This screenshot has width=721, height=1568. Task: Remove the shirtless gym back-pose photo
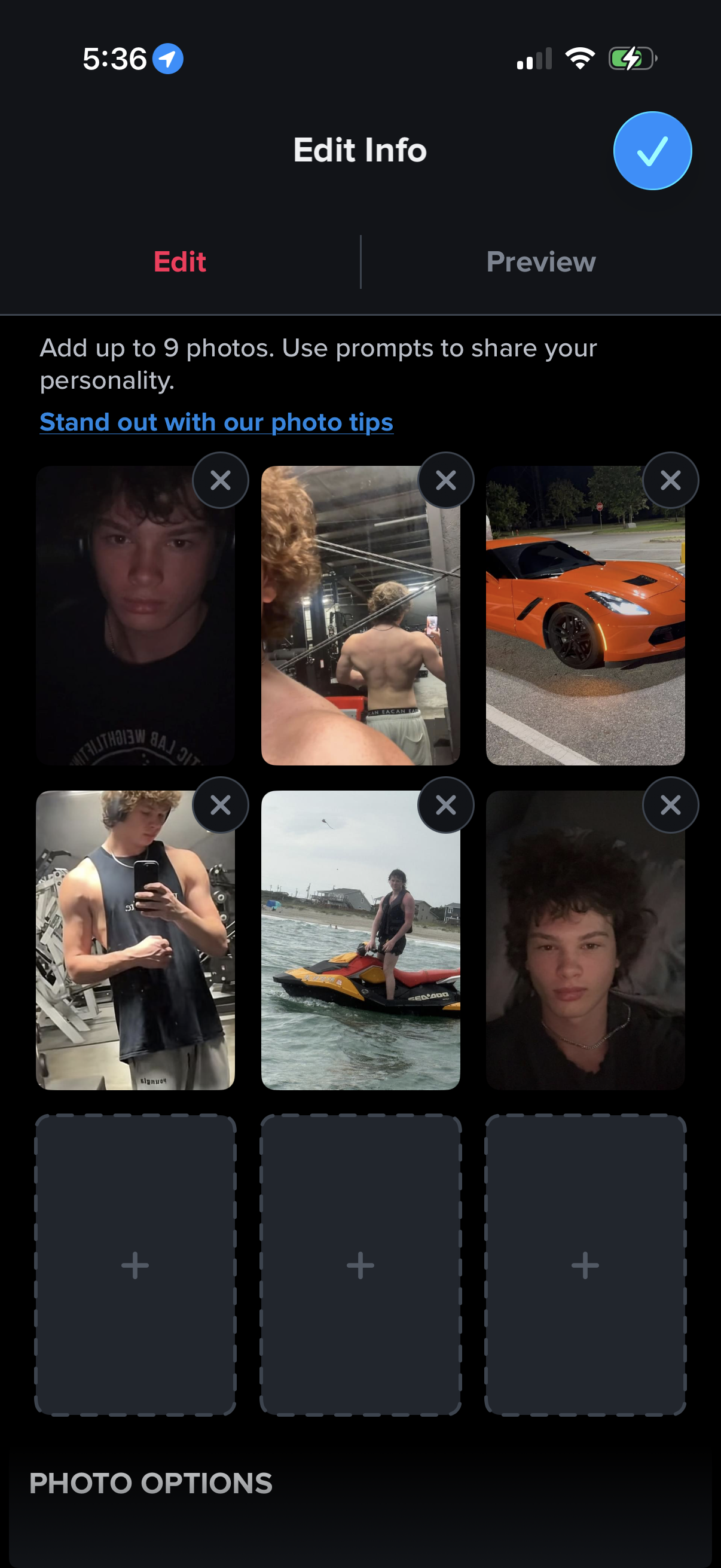[445, 480]
